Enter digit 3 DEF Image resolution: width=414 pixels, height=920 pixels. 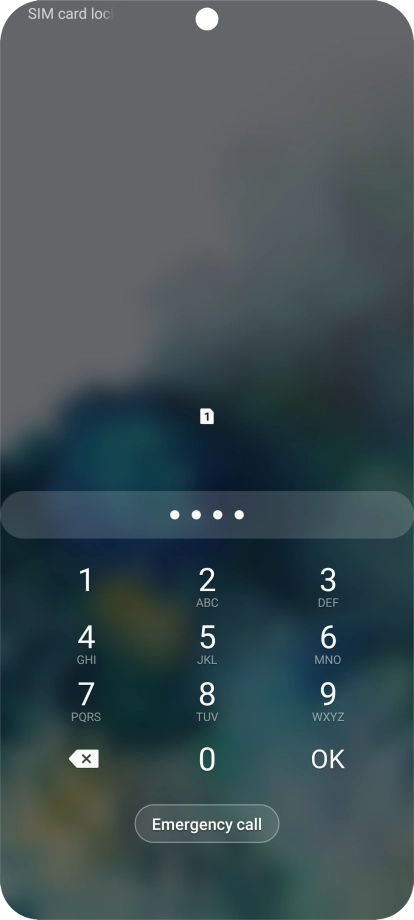coord(328,587)
